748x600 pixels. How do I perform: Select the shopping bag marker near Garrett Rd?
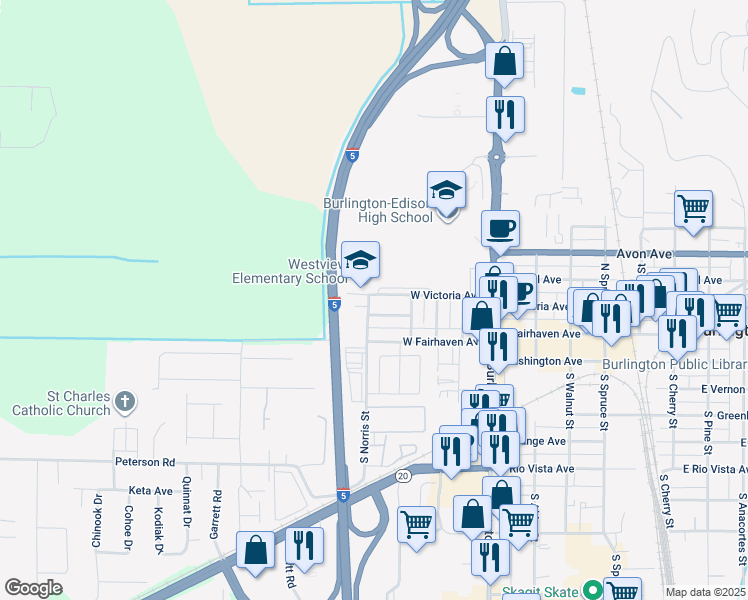255,550
